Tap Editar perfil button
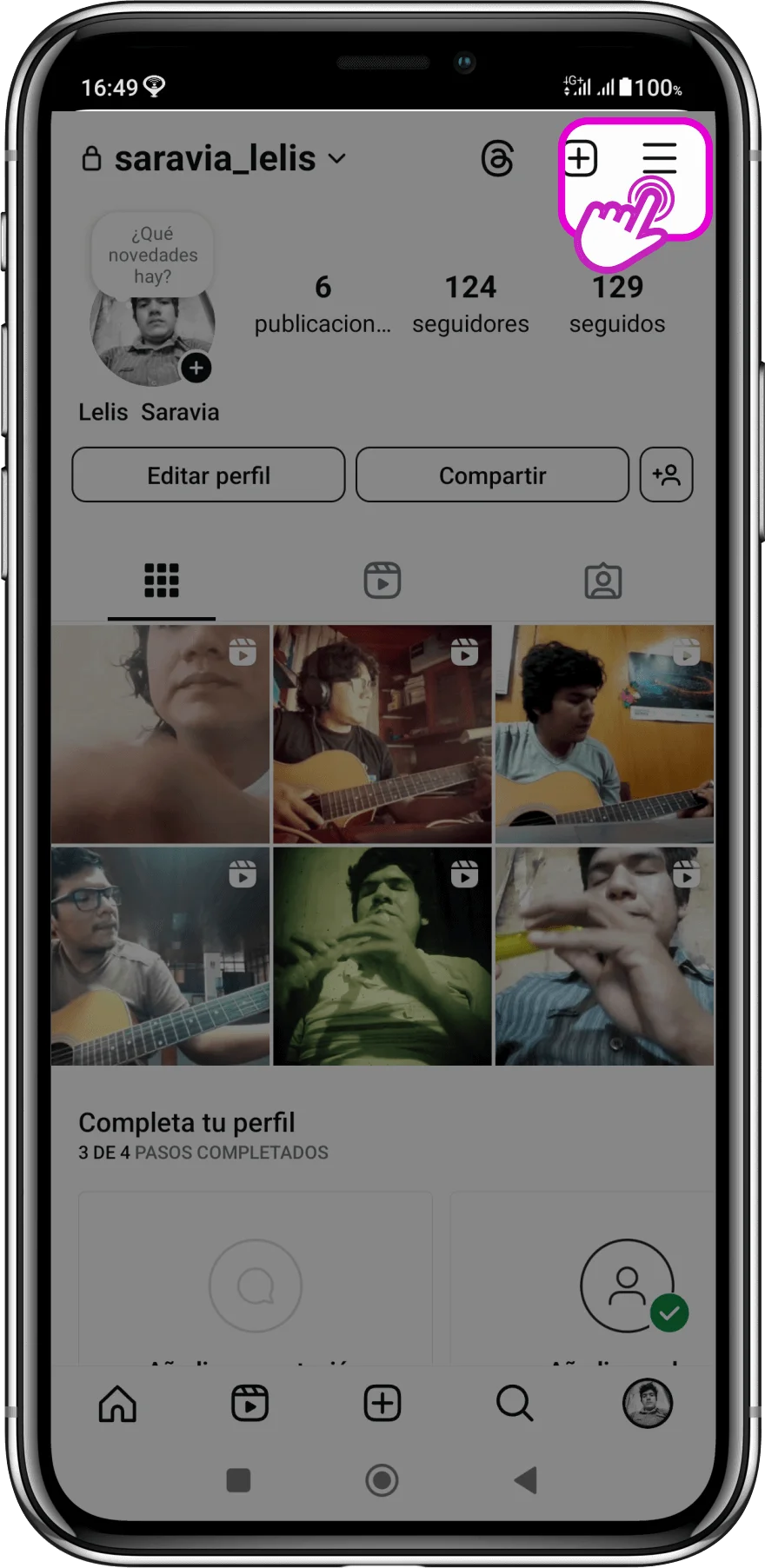The image size is (765, 1568). coord(209,475)
